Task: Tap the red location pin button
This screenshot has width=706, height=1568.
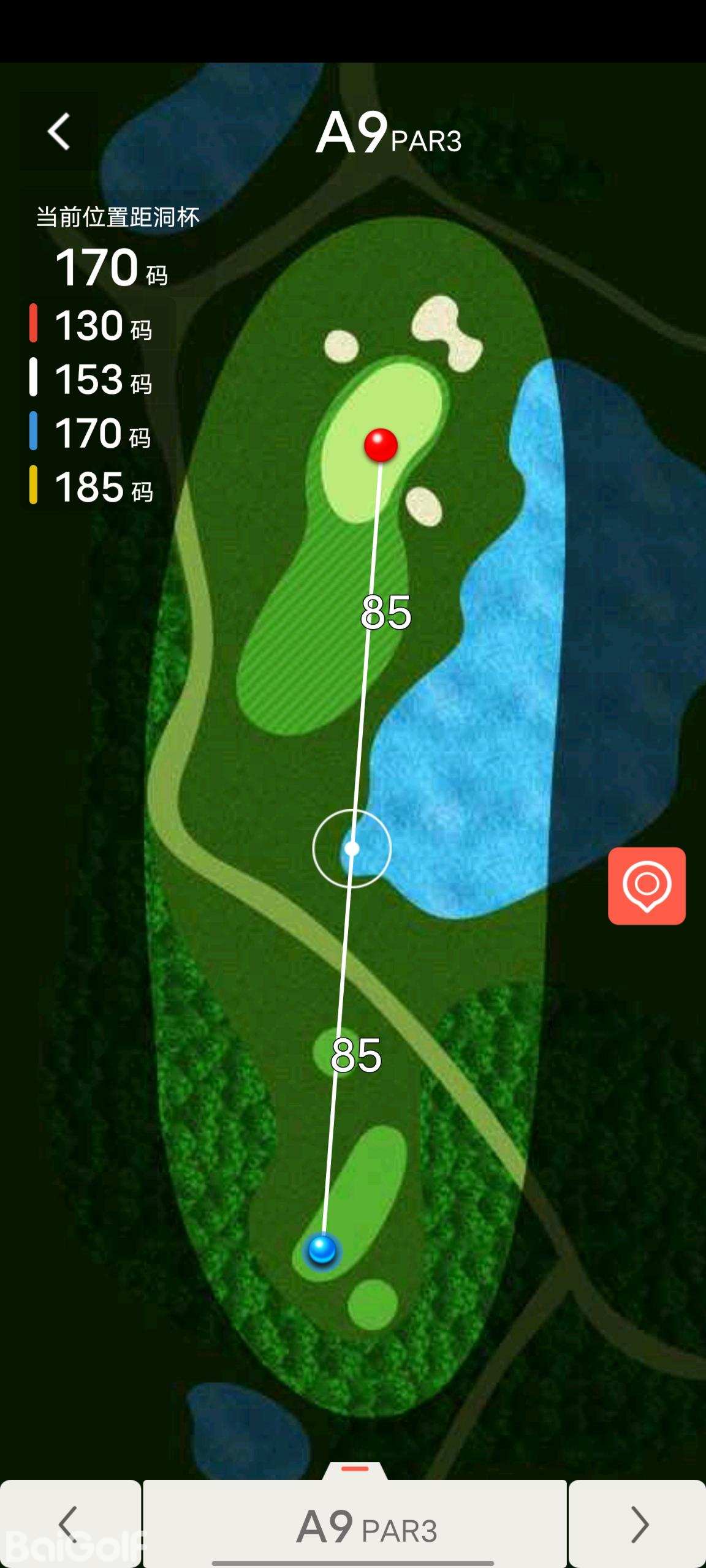Action: coord(647,886)
